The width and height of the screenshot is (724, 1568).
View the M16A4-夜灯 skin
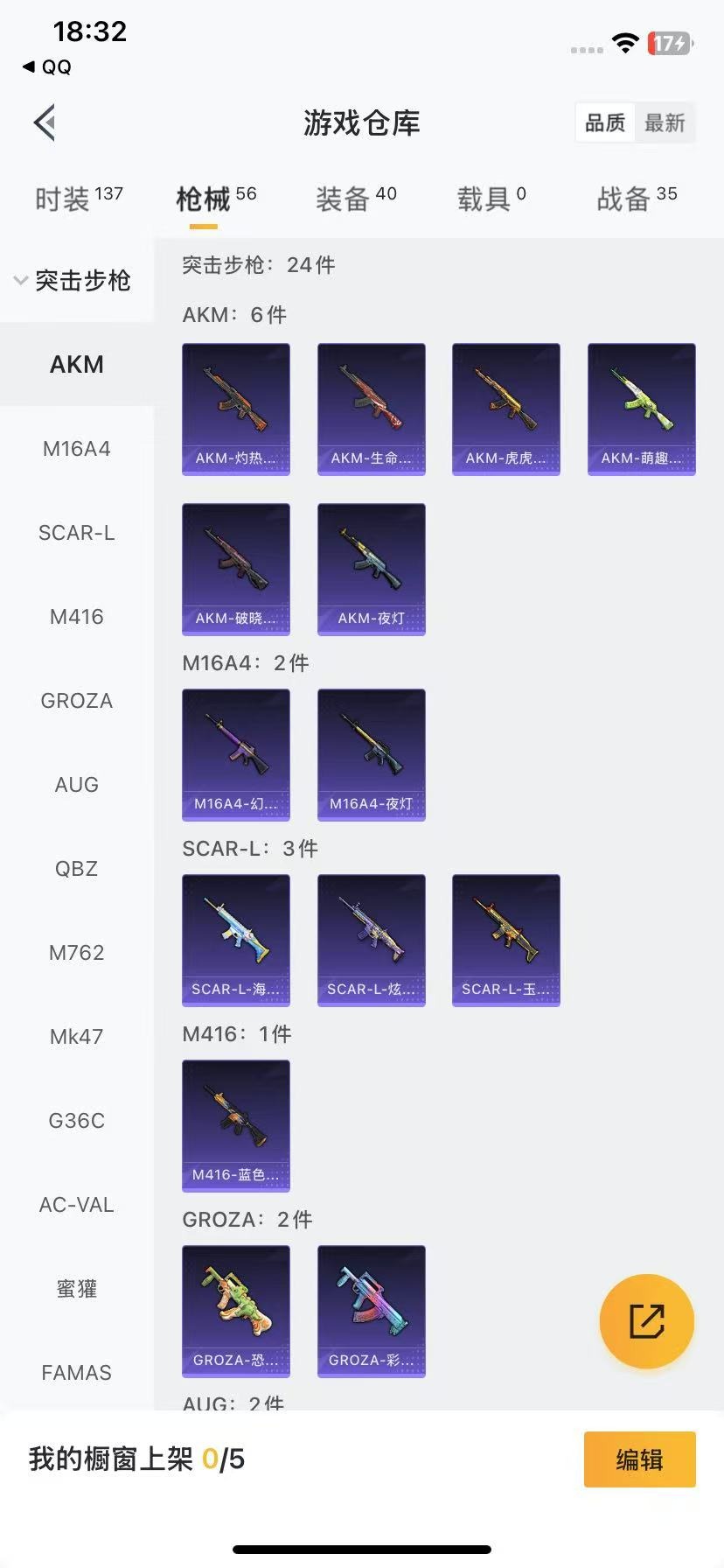coord(371,754)
